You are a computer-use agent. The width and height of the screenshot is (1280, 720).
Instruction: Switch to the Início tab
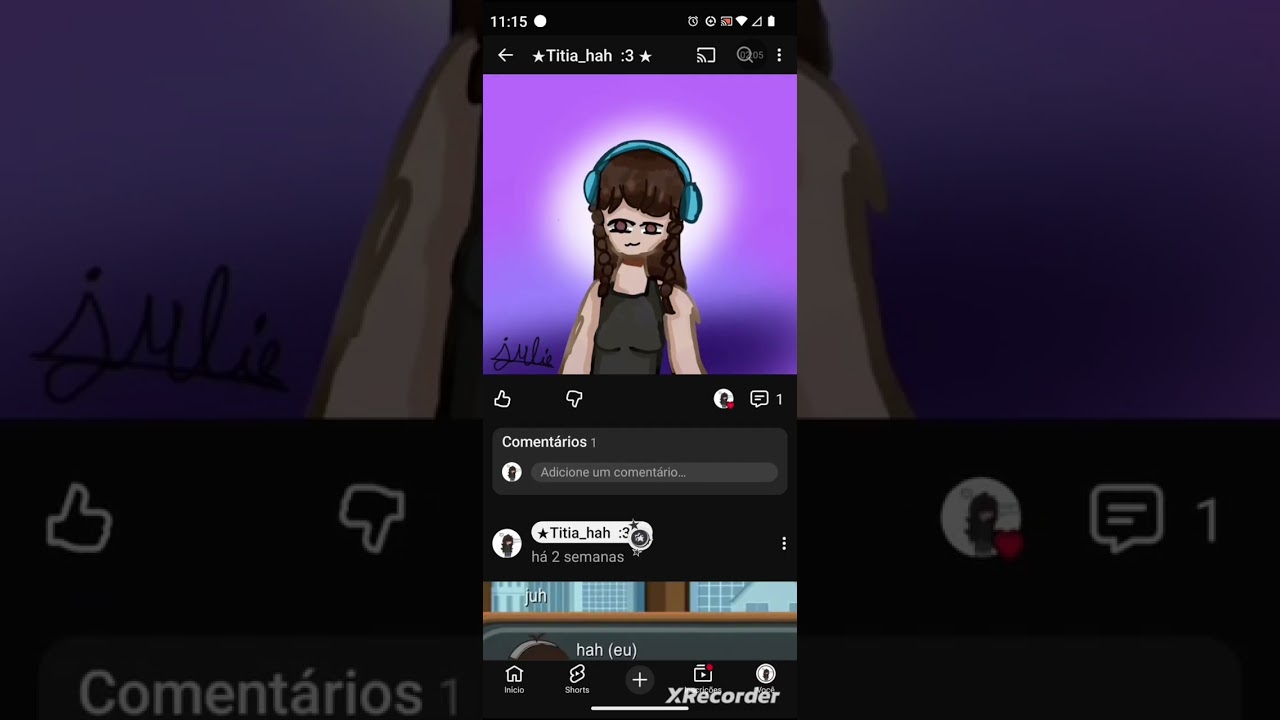(514, 679)
